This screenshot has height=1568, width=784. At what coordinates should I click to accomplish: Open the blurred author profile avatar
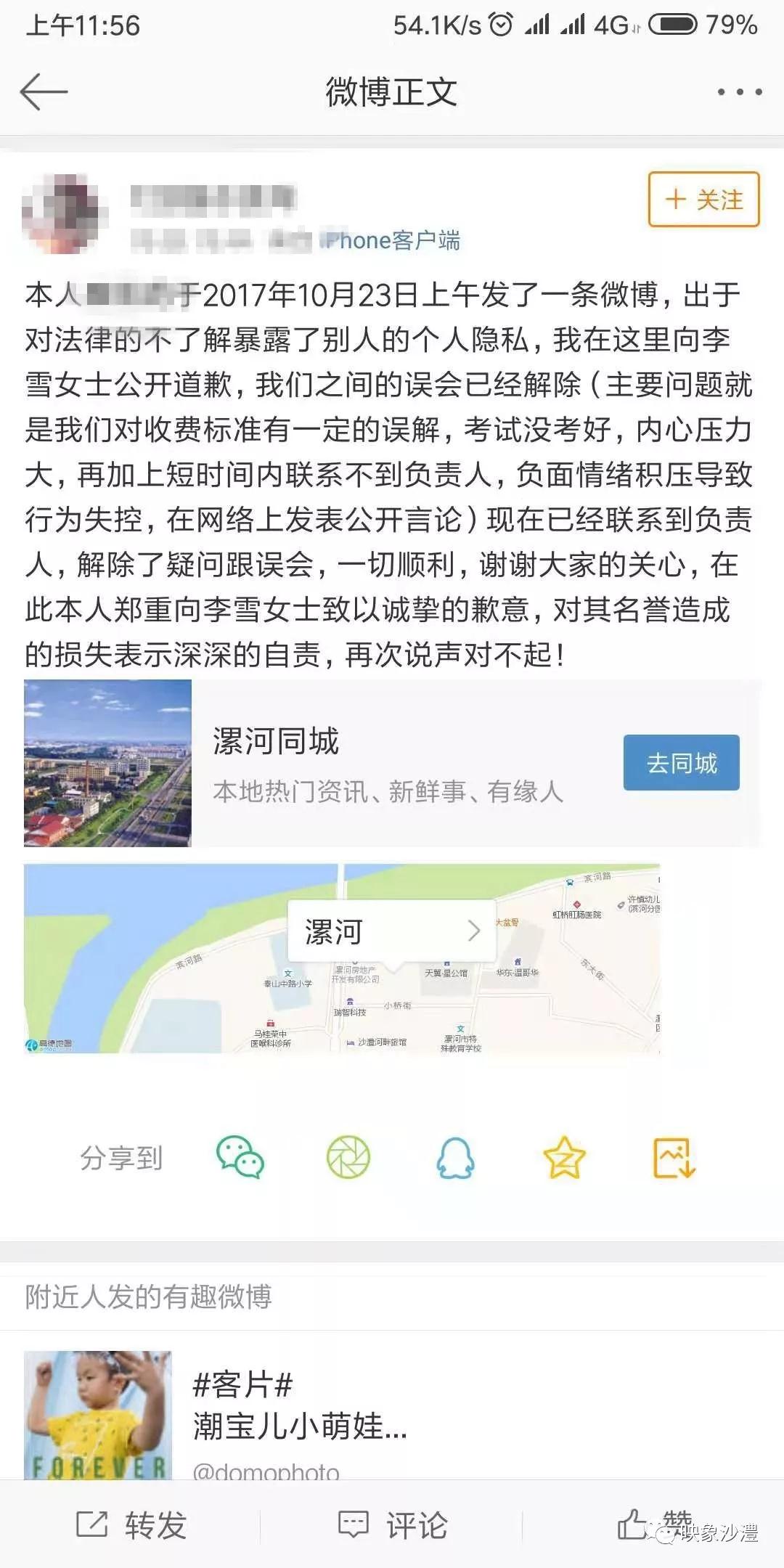click(x=65, y=214)
